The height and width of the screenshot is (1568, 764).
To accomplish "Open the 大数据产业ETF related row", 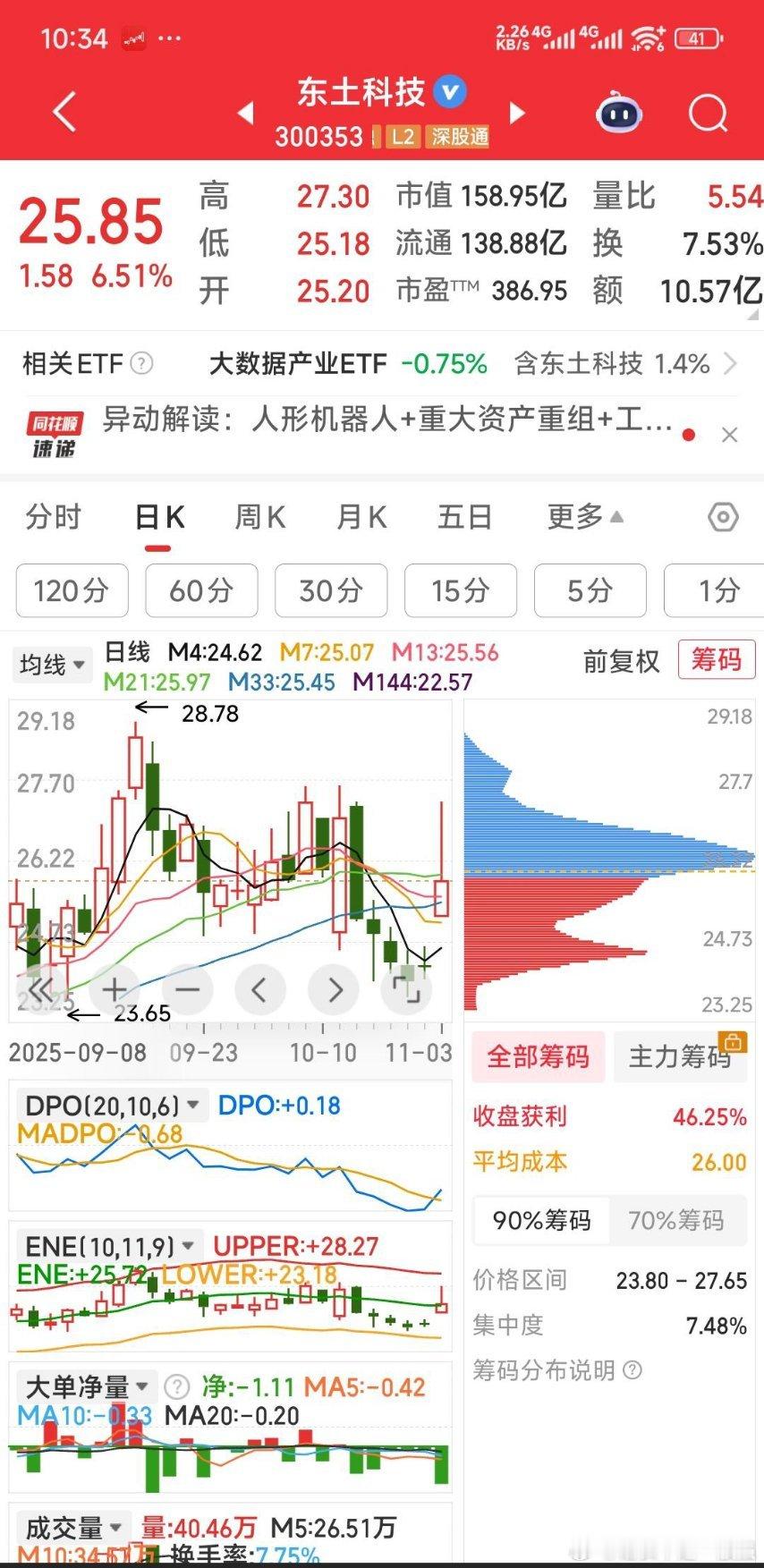I will coord(382,364).
